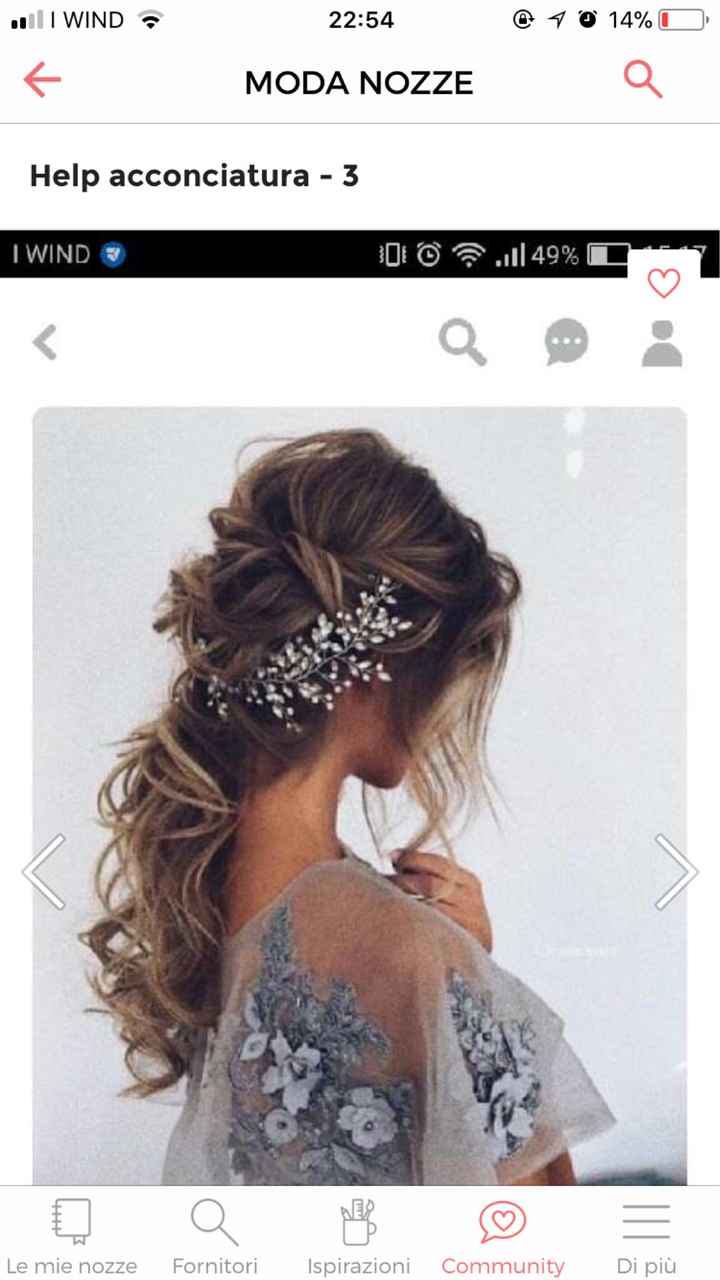Go back using the red arrow
The width and height of the screenshot is (720, 1280).
(43, 80)
